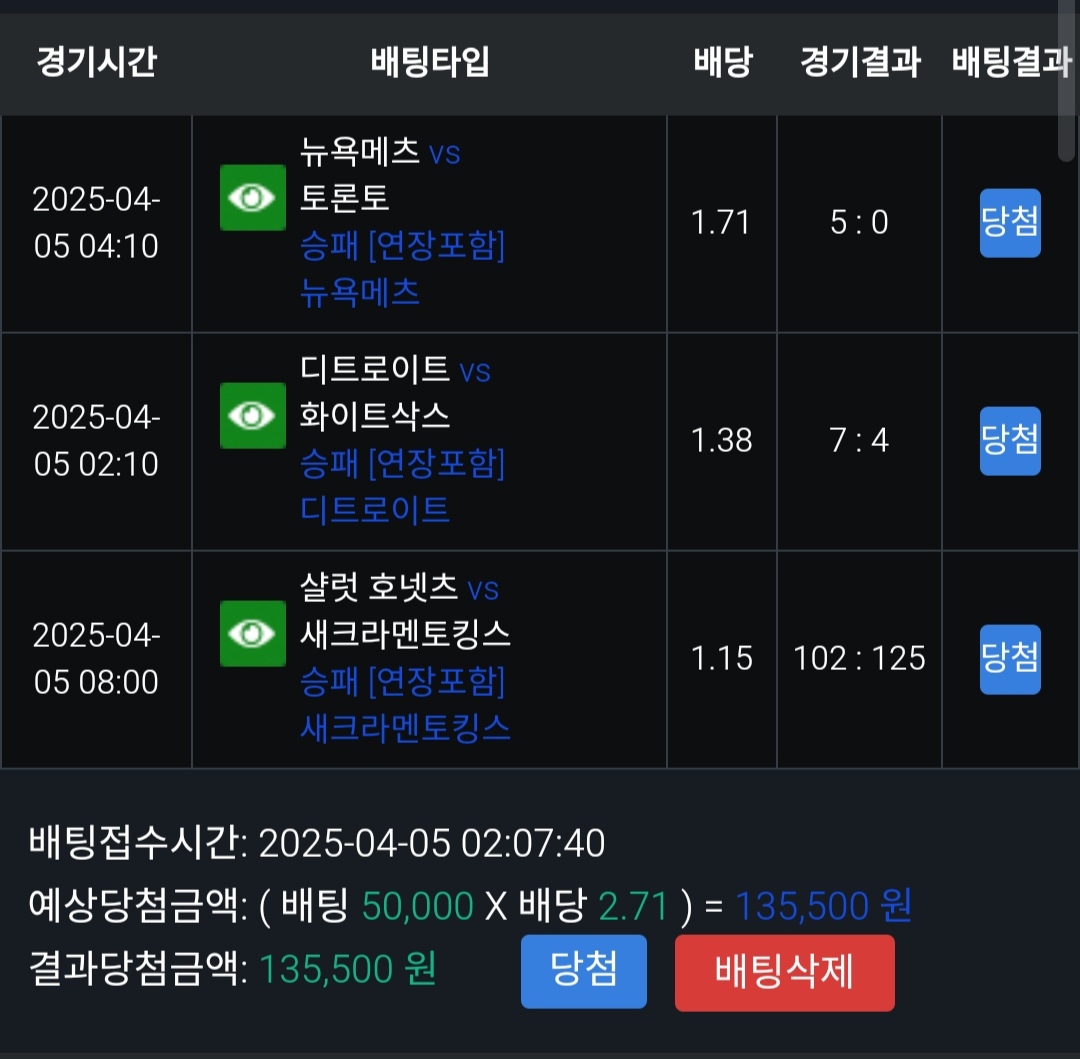1080x1059 pixels.
Task: Tap the eye icon for 뉴욕메츠 vs 토론토
Action: pos(253,198)
